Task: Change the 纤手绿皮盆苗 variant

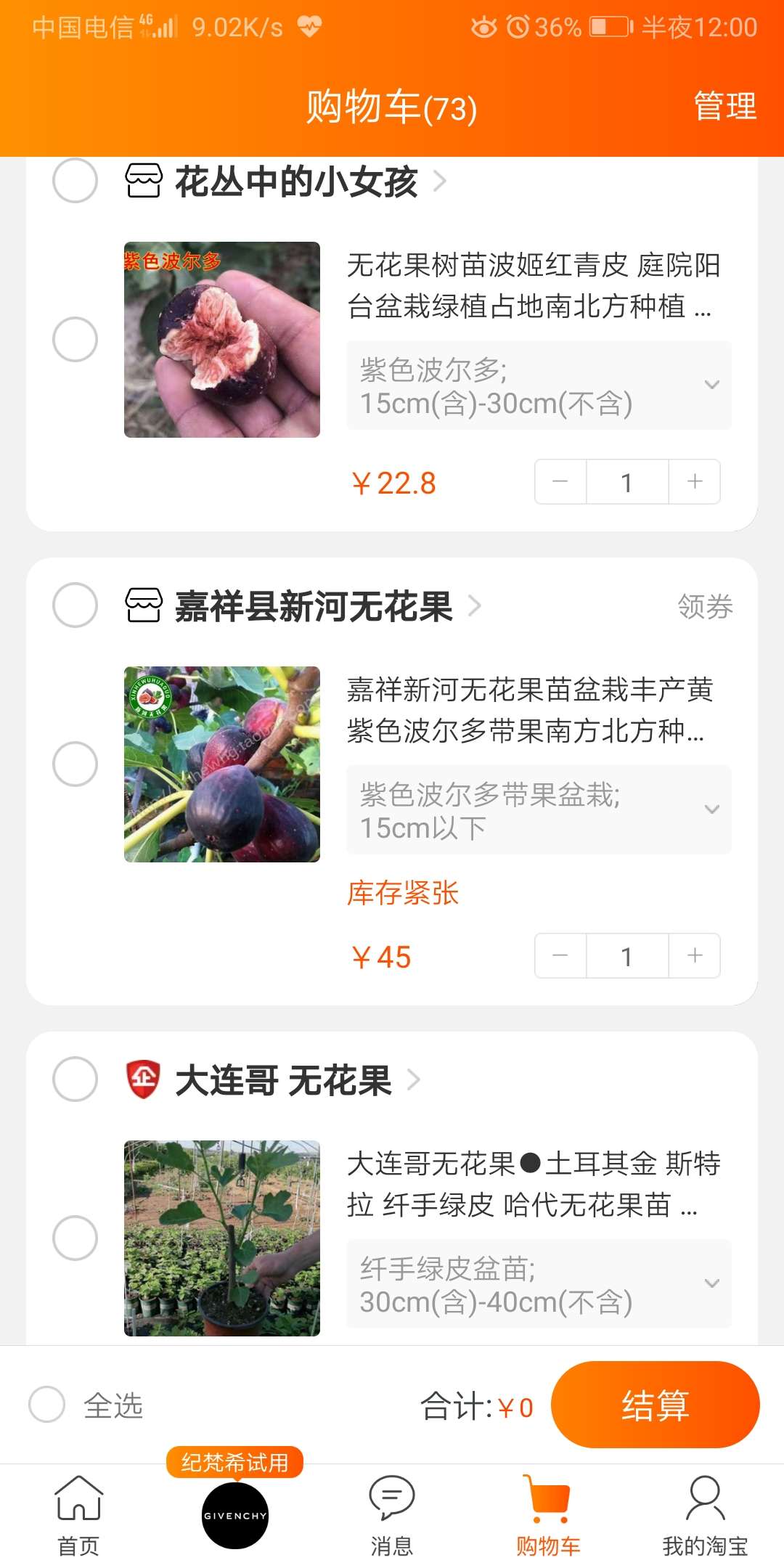Action: click(539, 1284)
